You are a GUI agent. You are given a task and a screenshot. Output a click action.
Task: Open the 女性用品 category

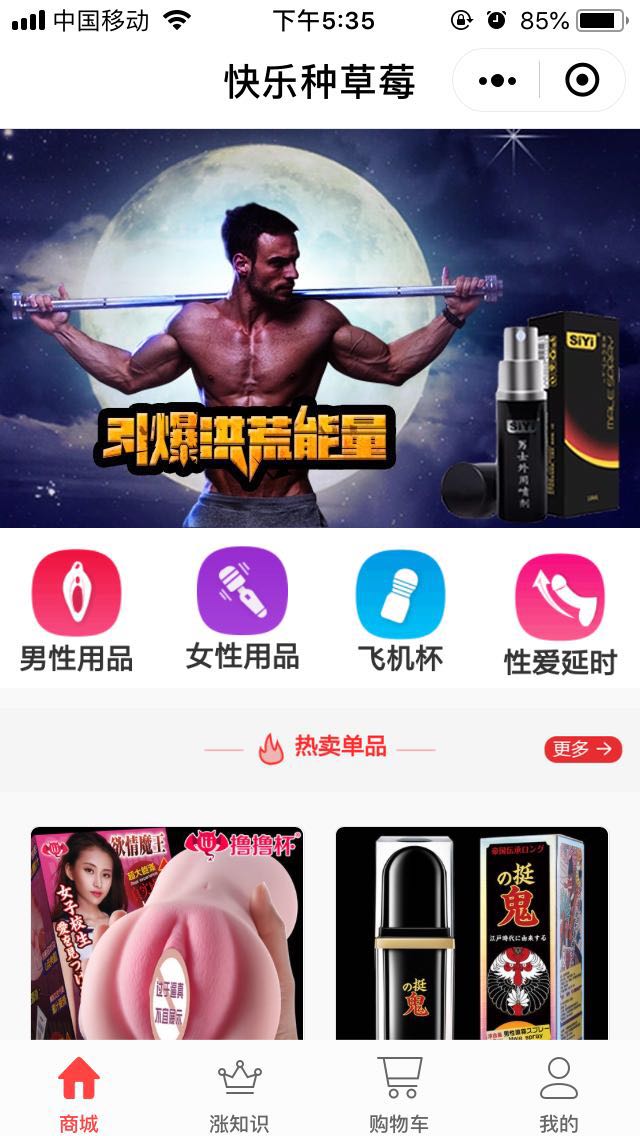[242, 609]
